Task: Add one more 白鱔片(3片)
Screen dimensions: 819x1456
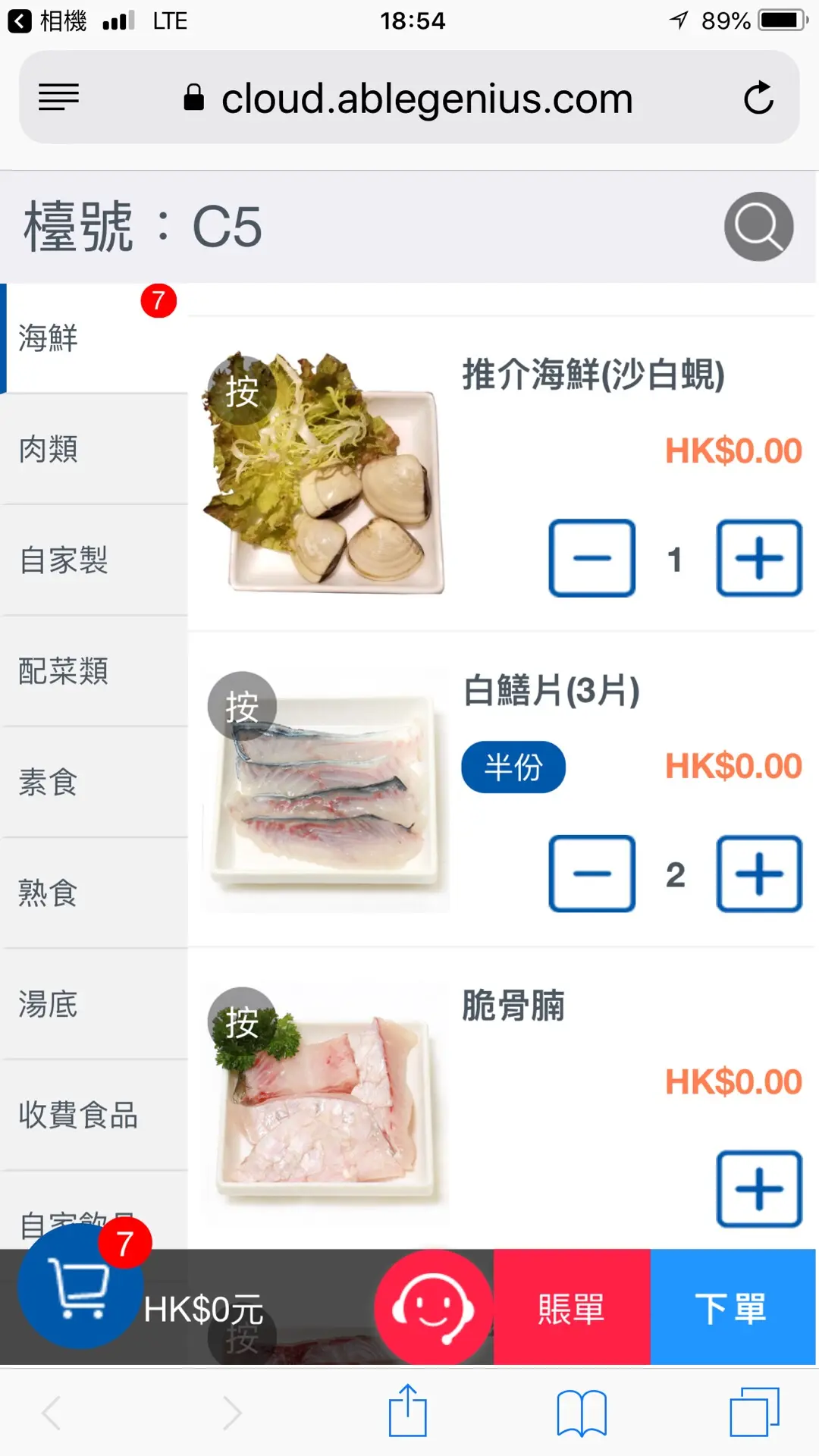Action: tap(759, 874)
